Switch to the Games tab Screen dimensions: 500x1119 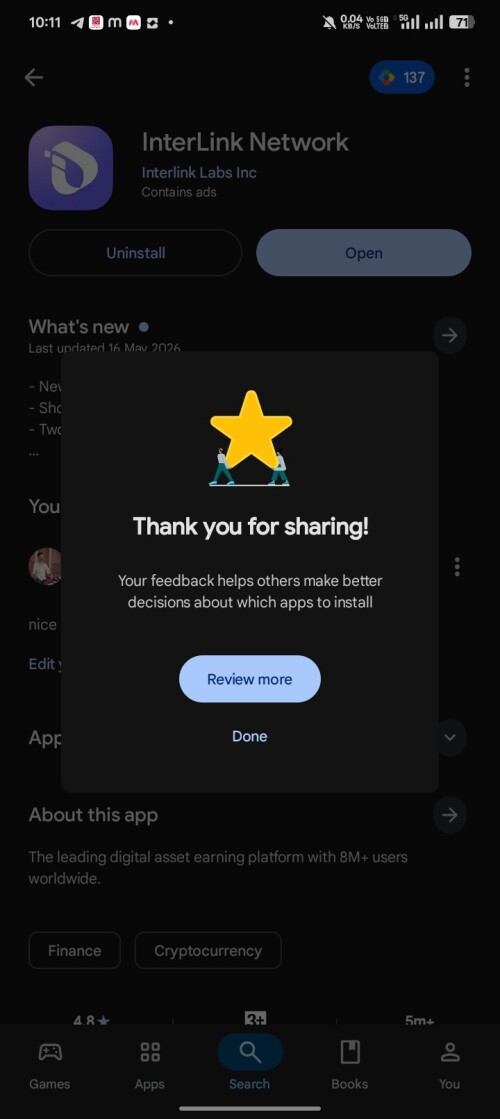pos(50,1065)
